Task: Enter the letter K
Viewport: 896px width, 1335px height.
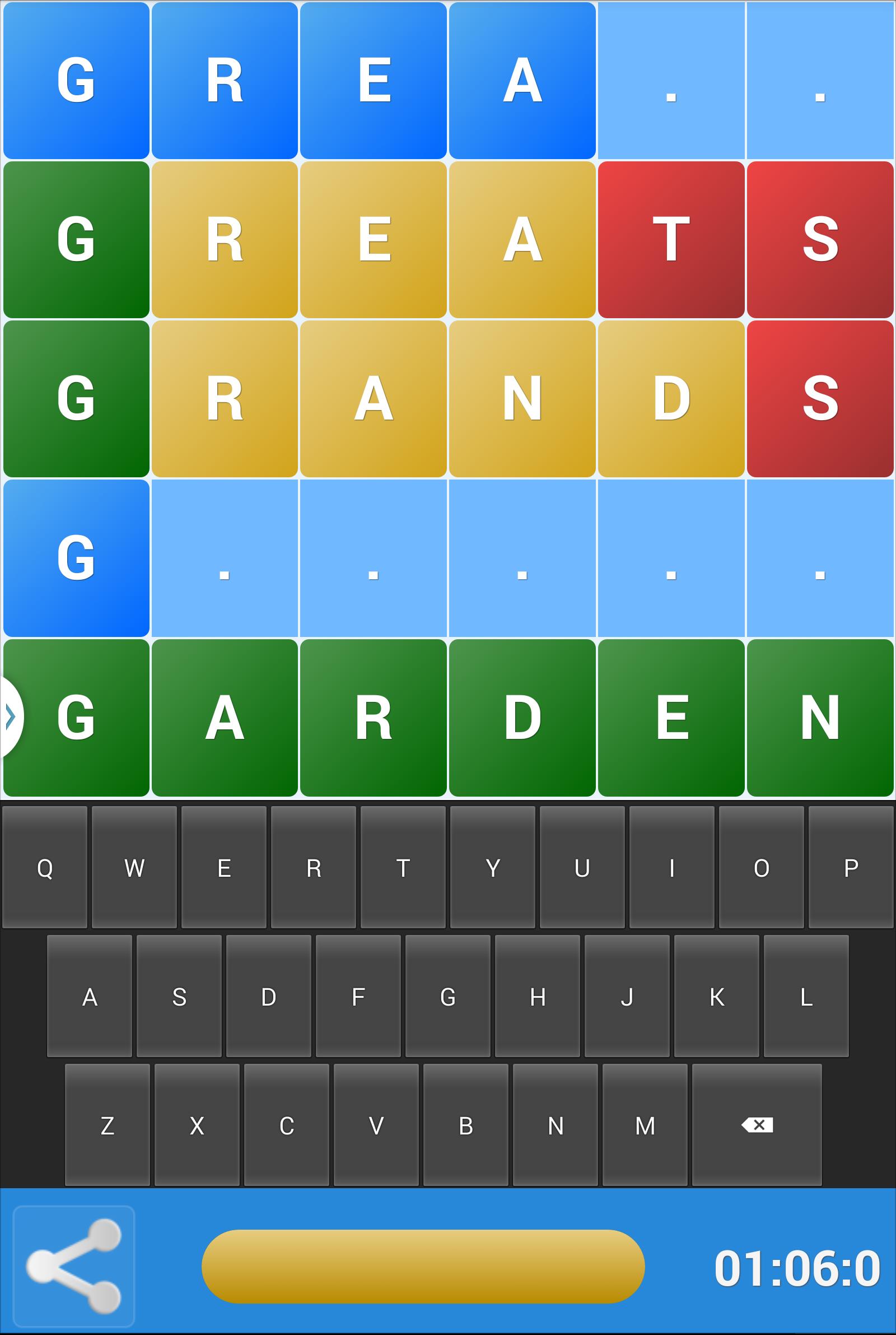Action: (717, 997)
